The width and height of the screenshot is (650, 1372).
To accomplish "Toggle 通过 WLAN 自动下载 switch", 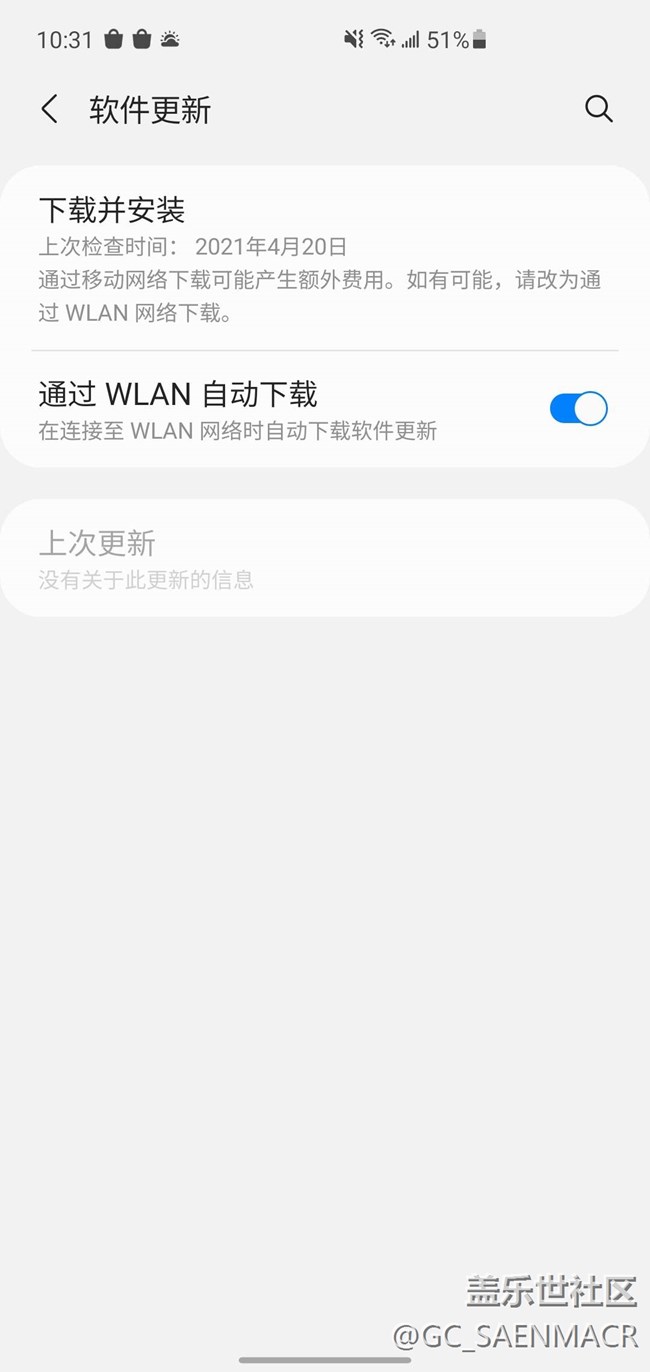I will pyautogui.click(x=578, y=409).
